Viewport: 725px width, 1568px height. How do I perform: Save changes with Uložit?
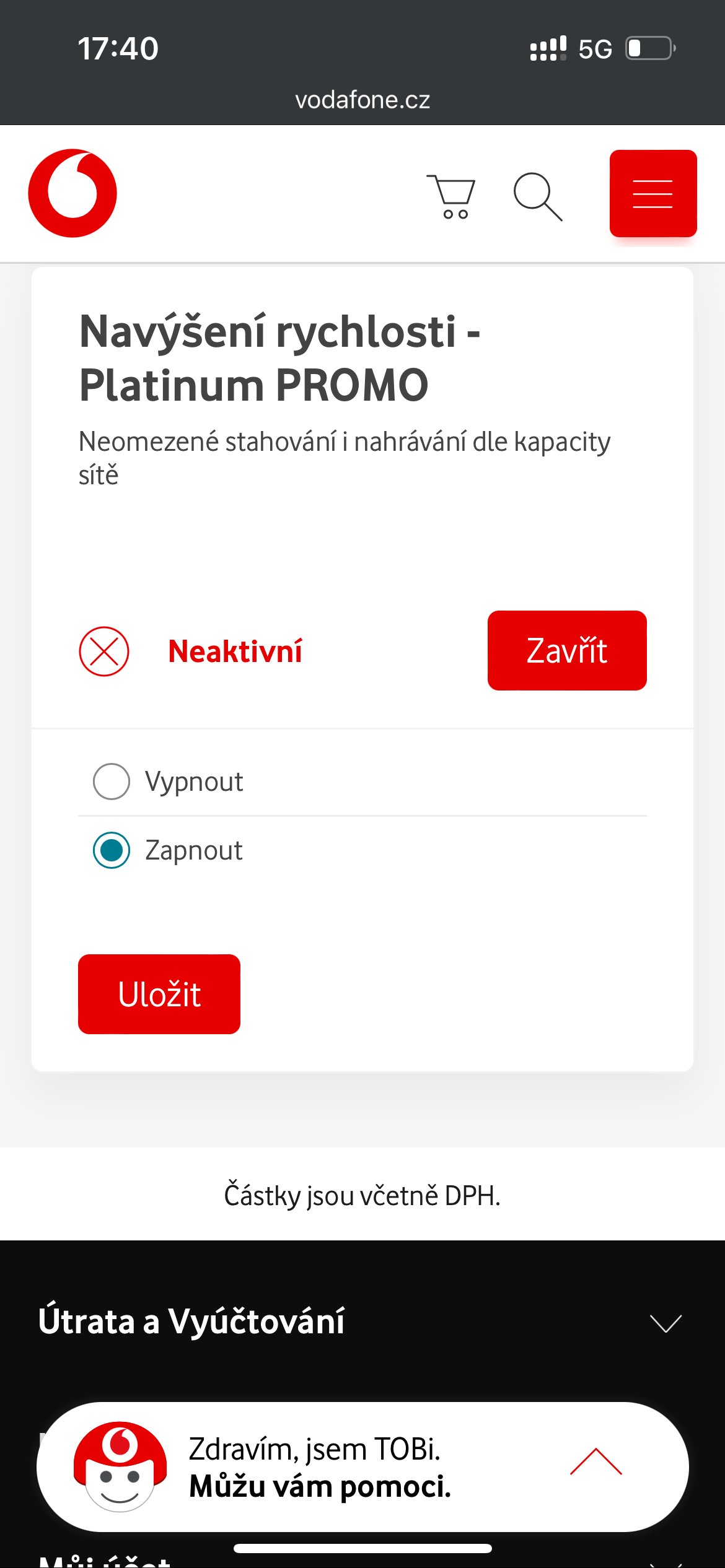(x=159, y=994)
